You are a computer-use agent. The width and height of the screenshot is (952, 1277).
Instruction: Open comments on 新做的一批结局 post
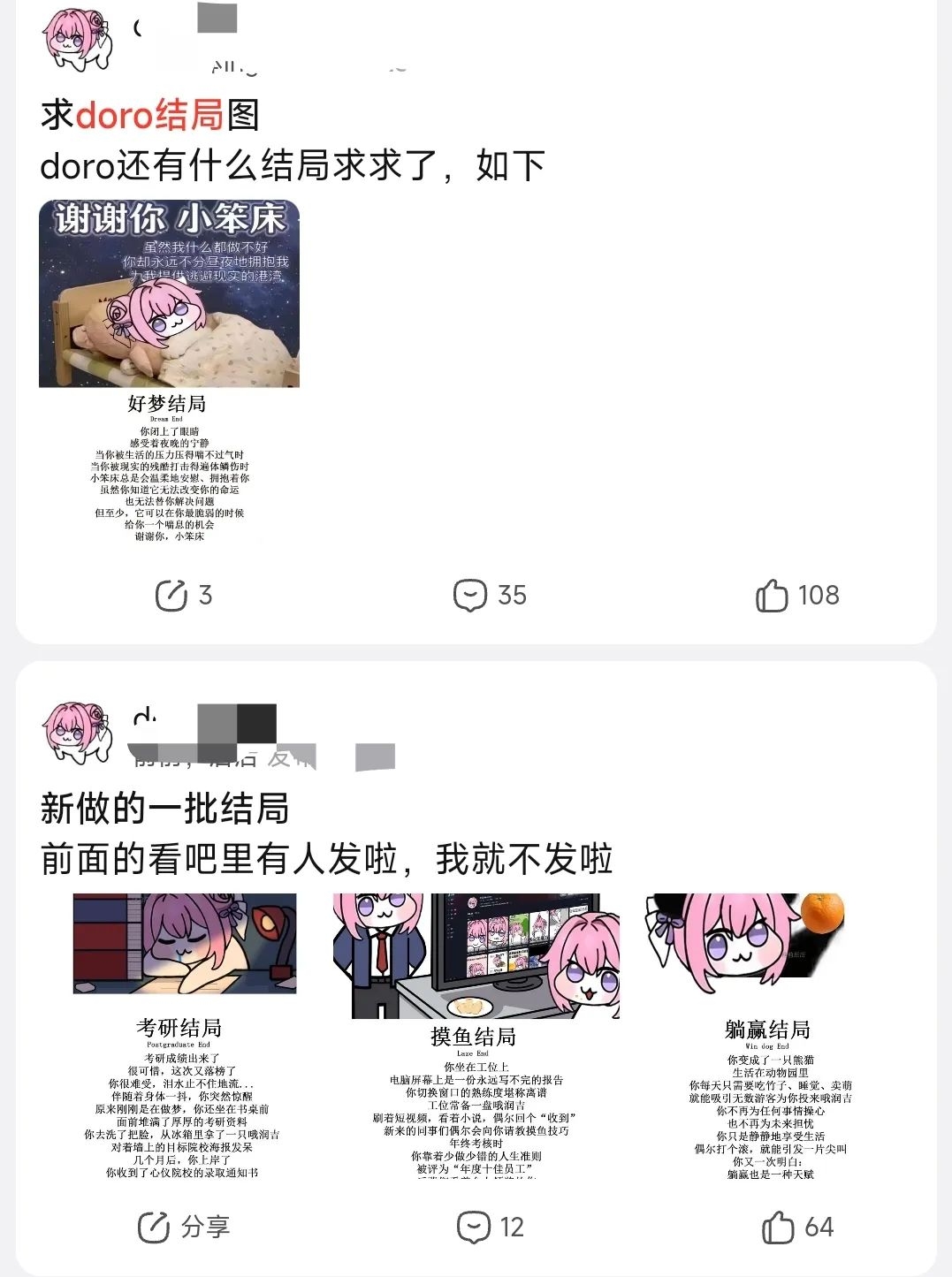pyautogui.click(x=490, y=1228)
